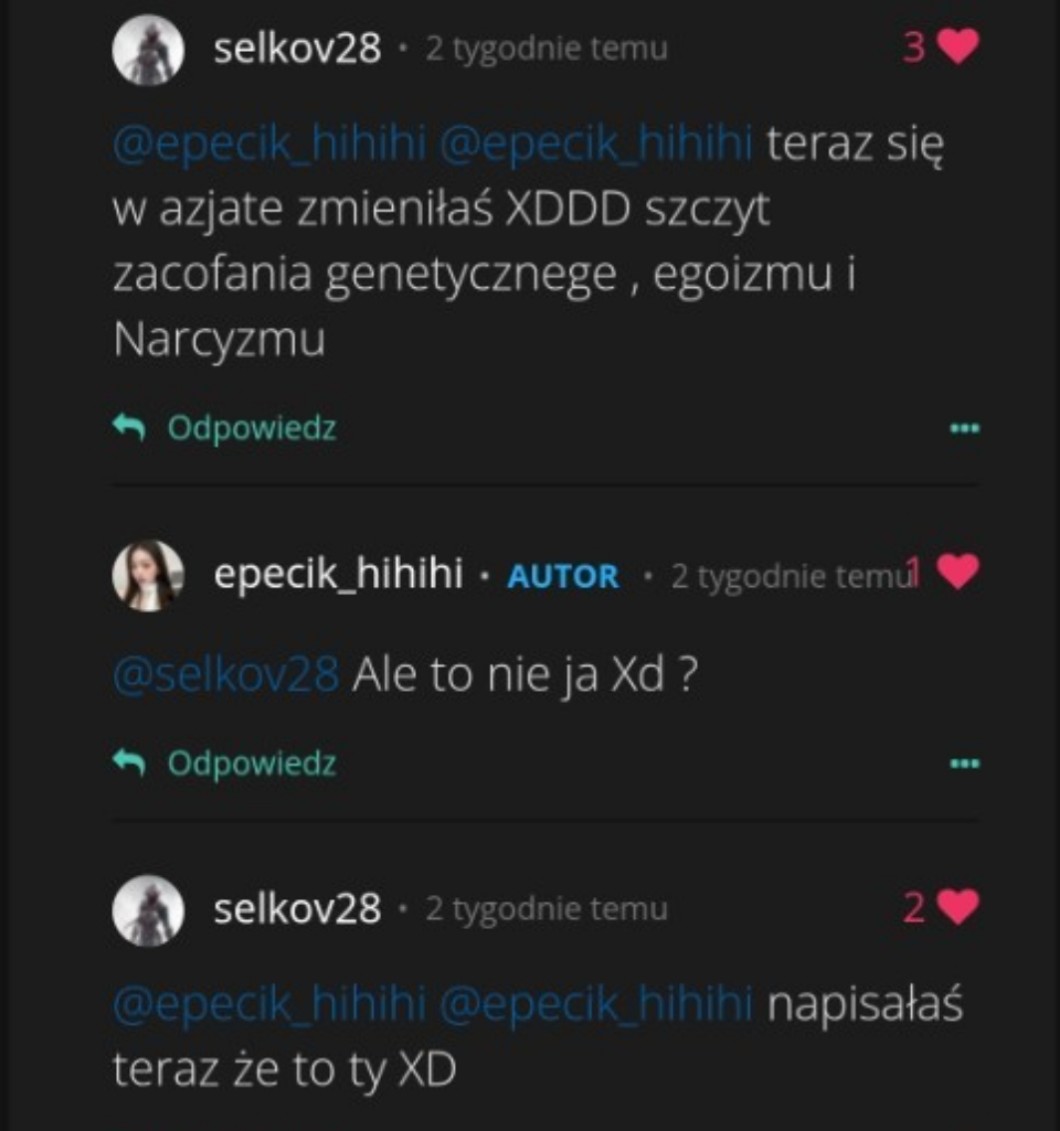Like selkov28's "napisałaś teraz" comment
This screenshot has height=1131, width=1060.
coord(956,908)
